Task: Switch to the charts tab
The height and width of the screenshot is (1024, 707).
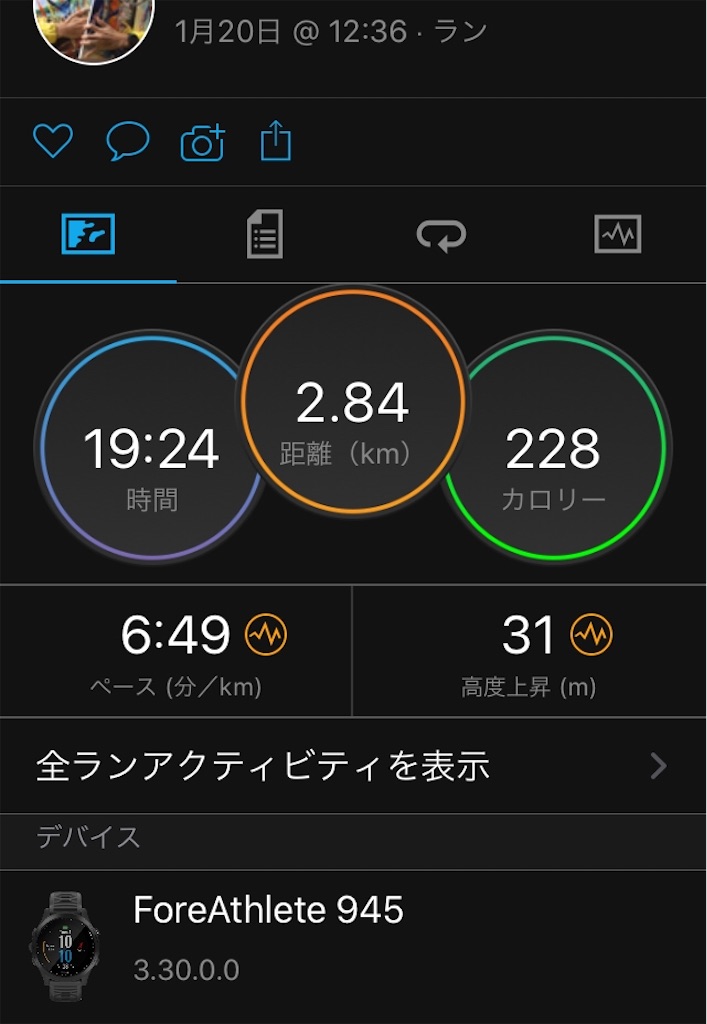Action: tap(618, 234)
